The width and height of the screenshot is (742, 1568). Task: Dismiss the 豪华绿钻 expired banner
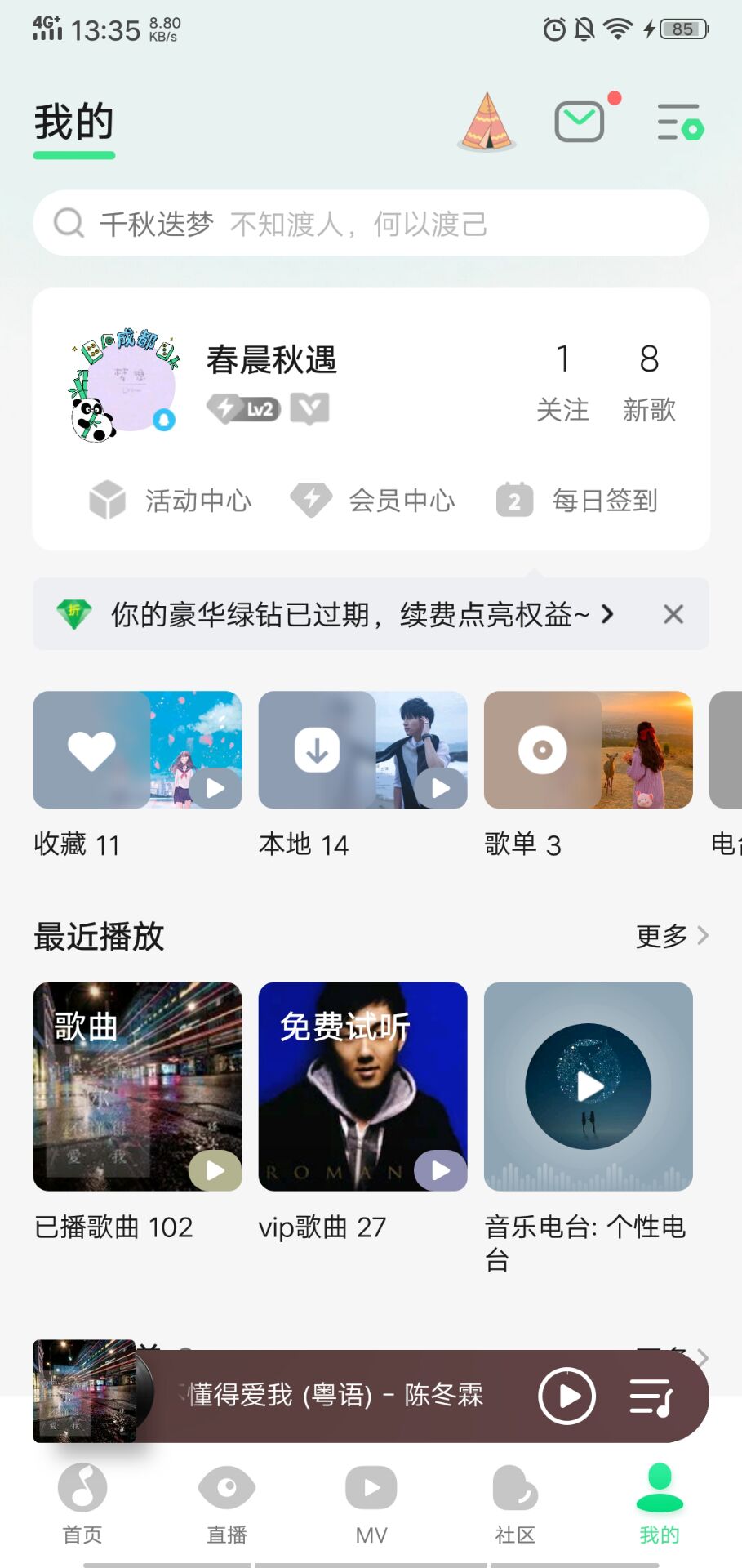(x=673, y=614)
